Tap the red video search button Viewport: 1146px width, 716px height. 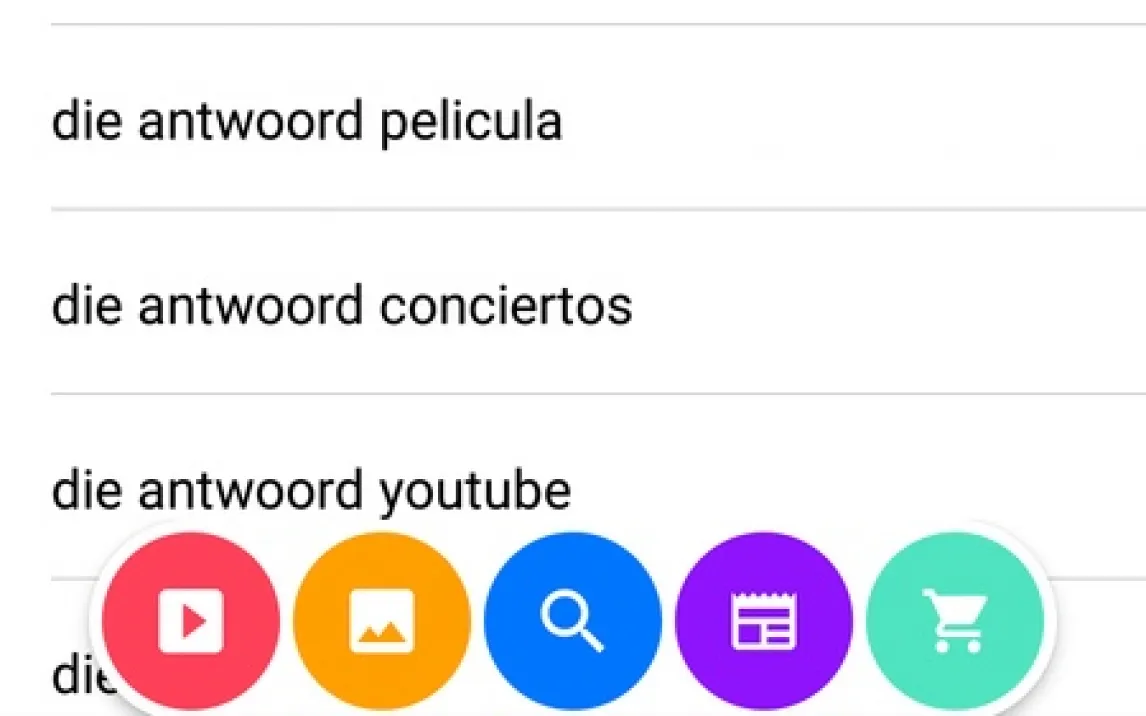click(190, 621)
